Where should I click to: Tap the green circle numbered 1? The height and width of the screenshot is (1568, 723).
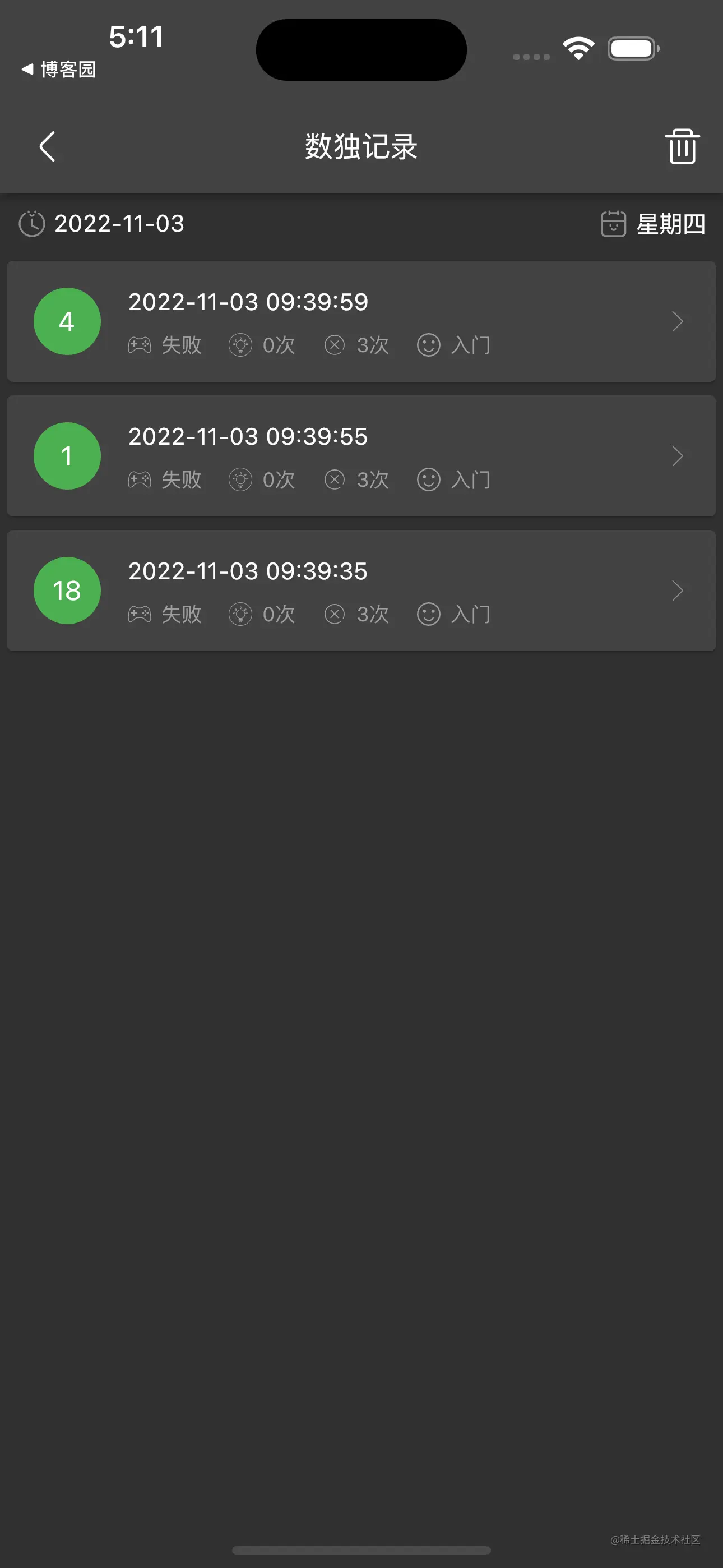point(67,455)
